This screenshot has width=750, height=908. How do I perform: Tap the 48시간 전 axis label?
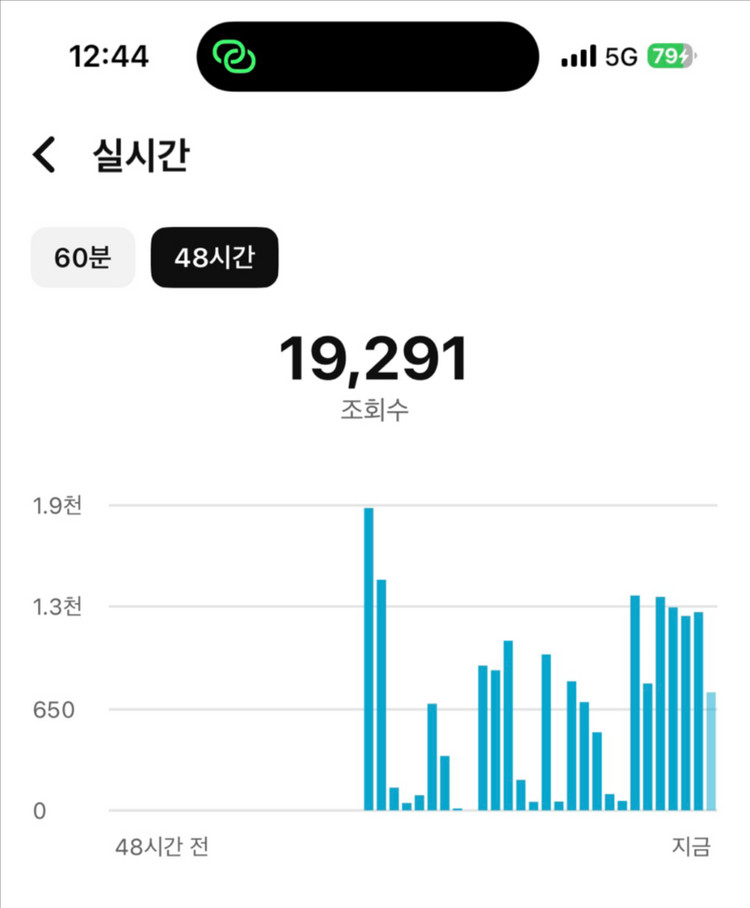click(160, 846)
